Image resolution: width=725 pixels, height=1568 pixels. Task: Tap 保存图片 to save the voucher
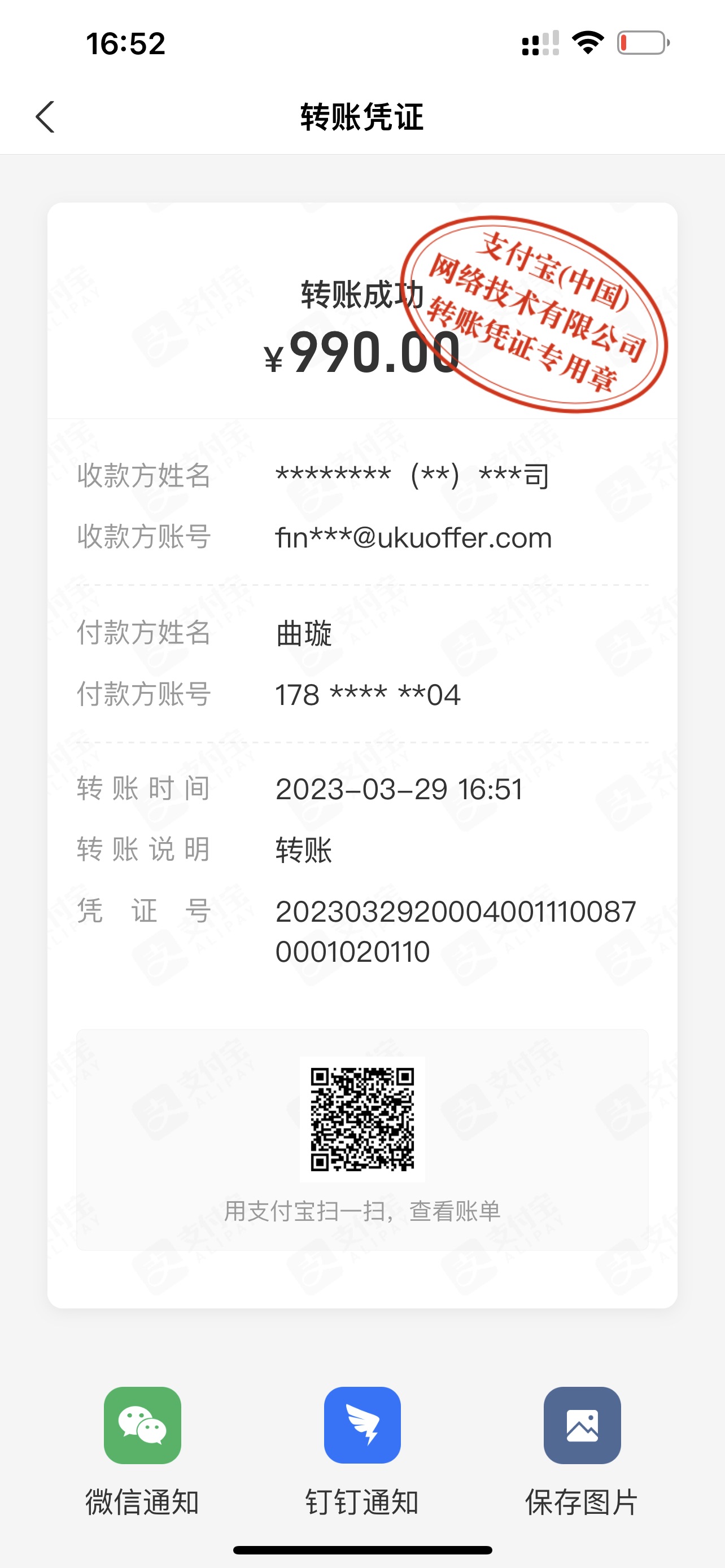point(582,1426)
